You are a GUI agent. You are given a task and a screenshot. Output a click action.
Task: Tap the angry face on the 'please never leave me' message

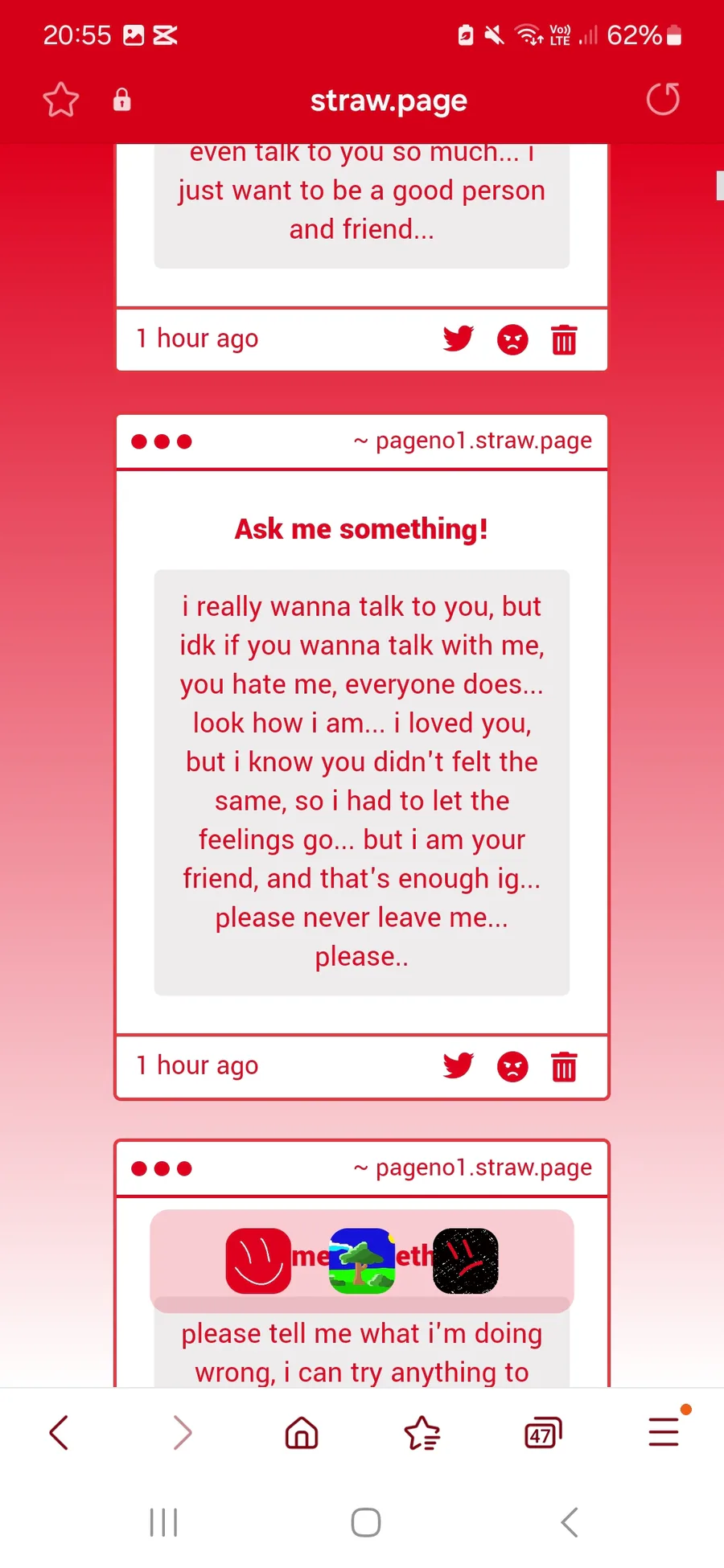[512, 1066]
